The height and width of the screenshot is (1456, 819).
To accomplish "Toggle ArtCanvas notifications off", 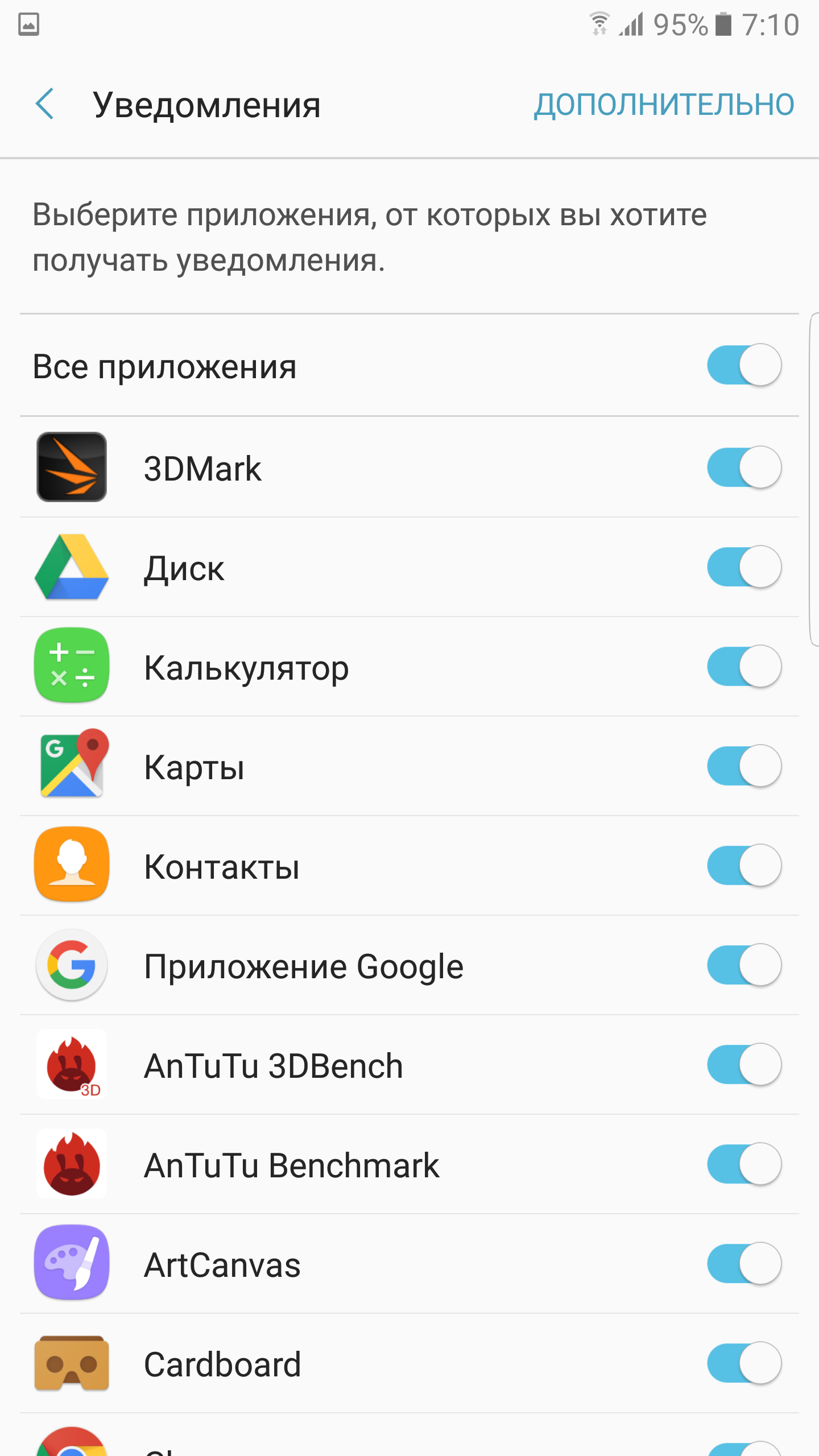I will [x=744, y=1264].
